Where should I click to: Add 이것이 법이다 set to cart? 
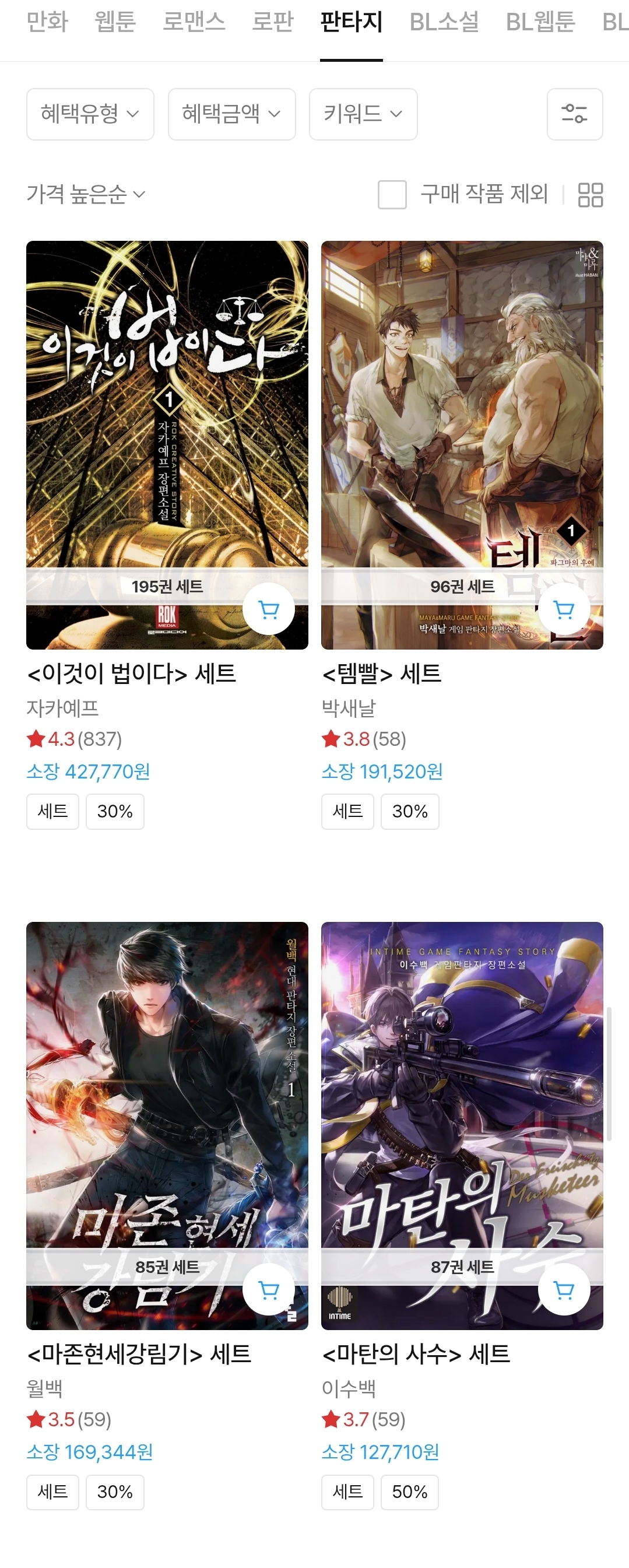[268, 609]
